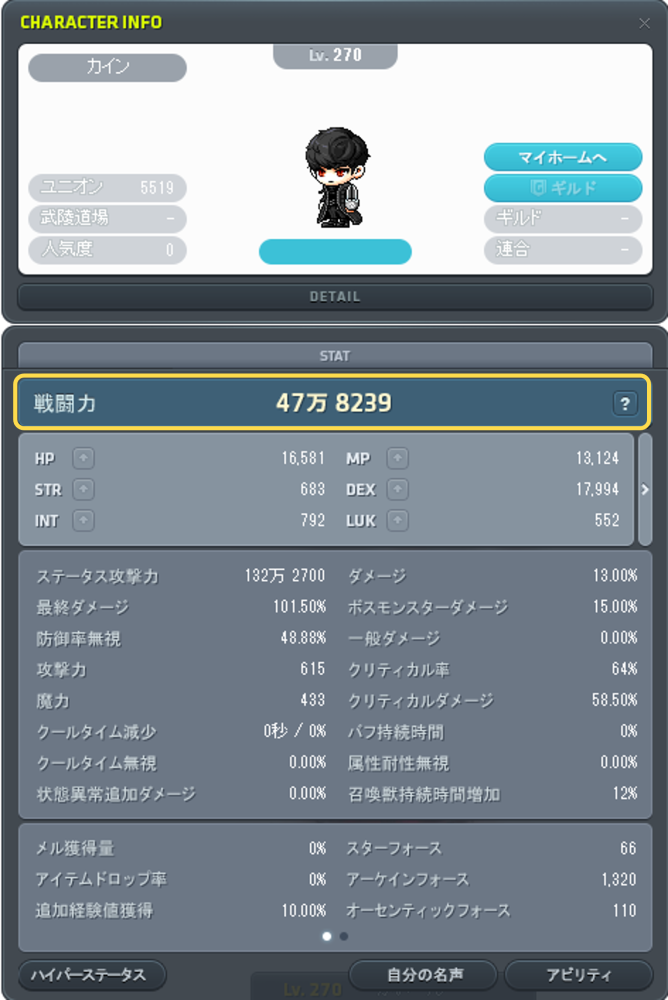The height and width of the screenshot is (1000, 668).
Task: Collapse the DETAIL section bar
Action: (334, 297)
